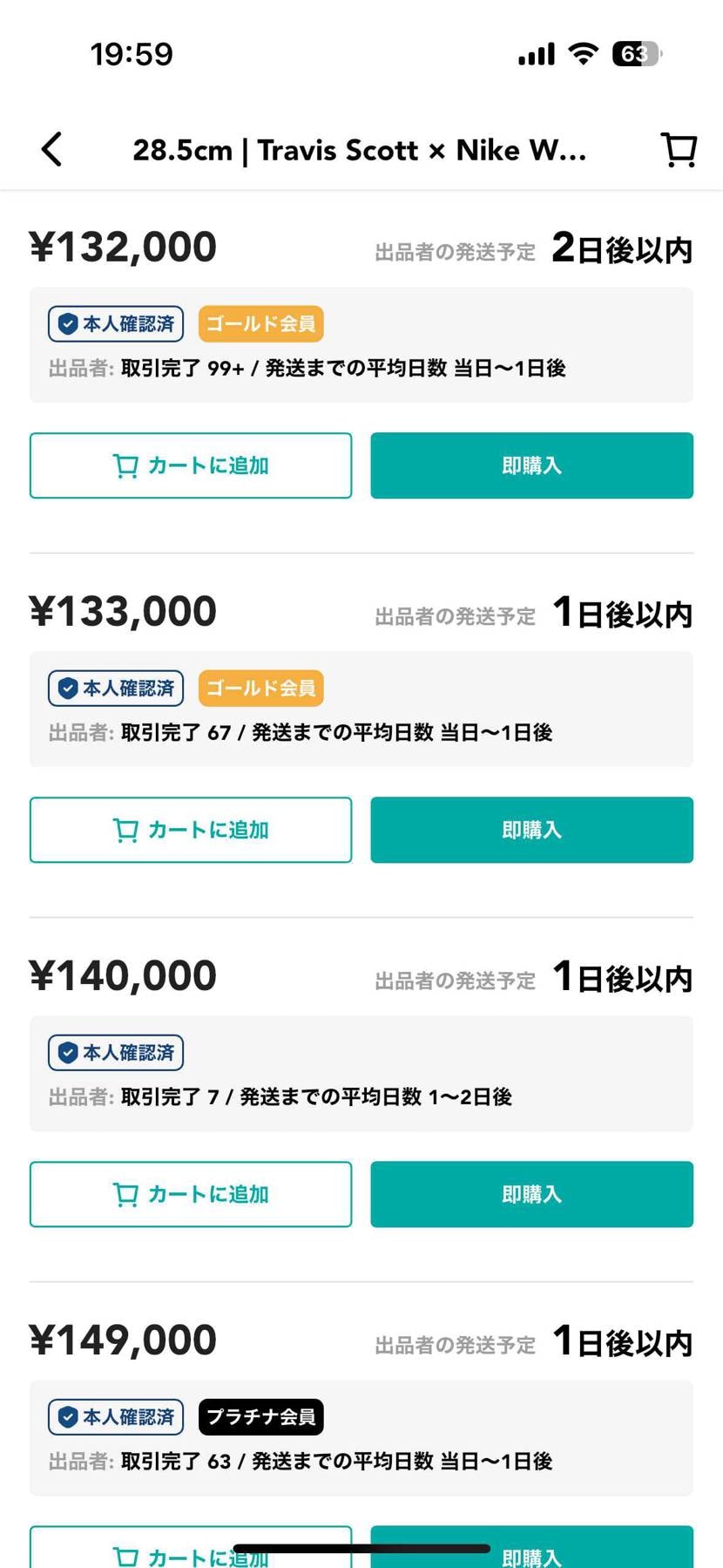Image resolution: width=723 pixels, height=1568 pixels.
Task: Buy the ¥133,000 listing instantly
Action: tap(531, 830)
